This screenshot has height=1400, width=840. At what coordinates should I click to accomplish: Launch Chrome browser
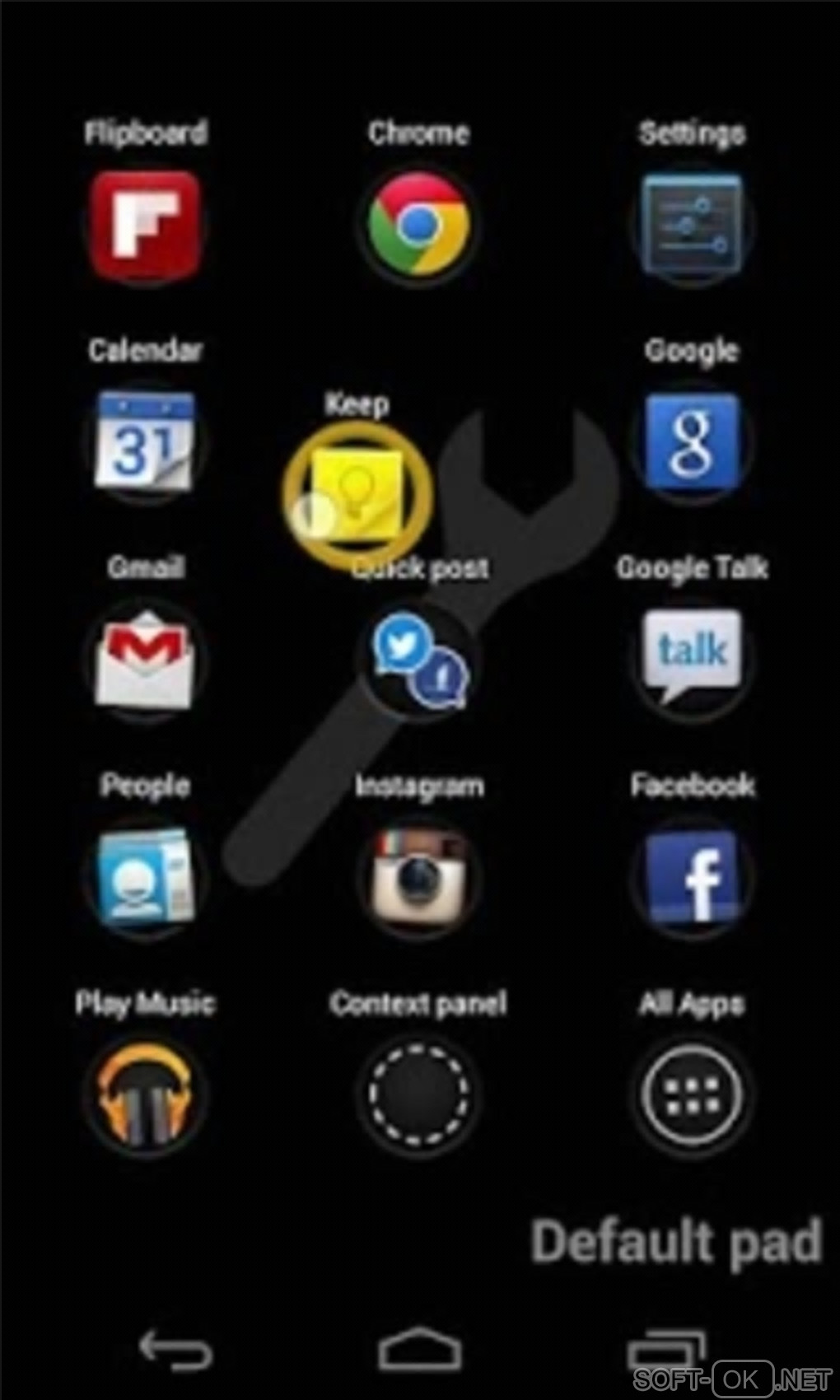click(x=418, y=225)
